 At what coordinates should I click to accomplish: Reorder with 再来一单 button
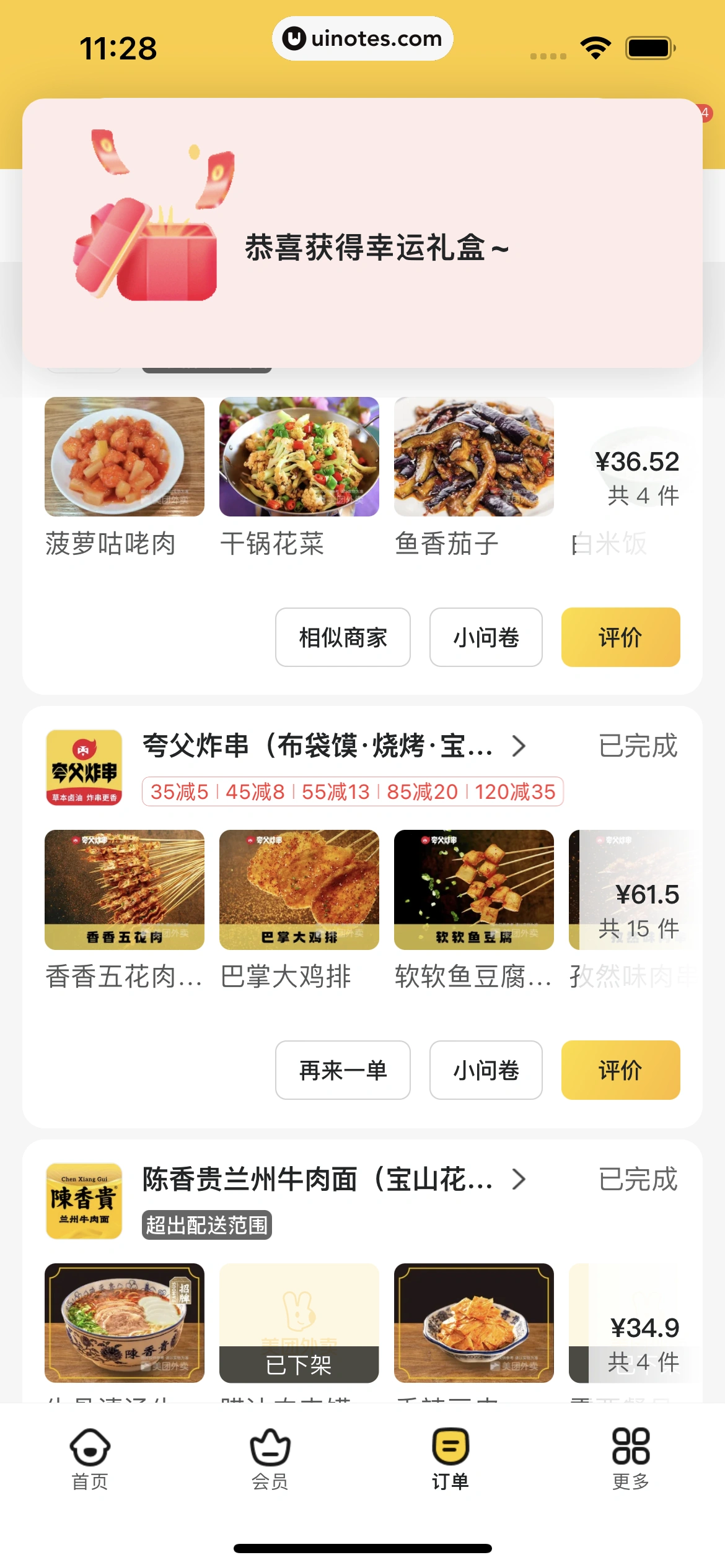pyautogui.click(x=343, y=1070)
